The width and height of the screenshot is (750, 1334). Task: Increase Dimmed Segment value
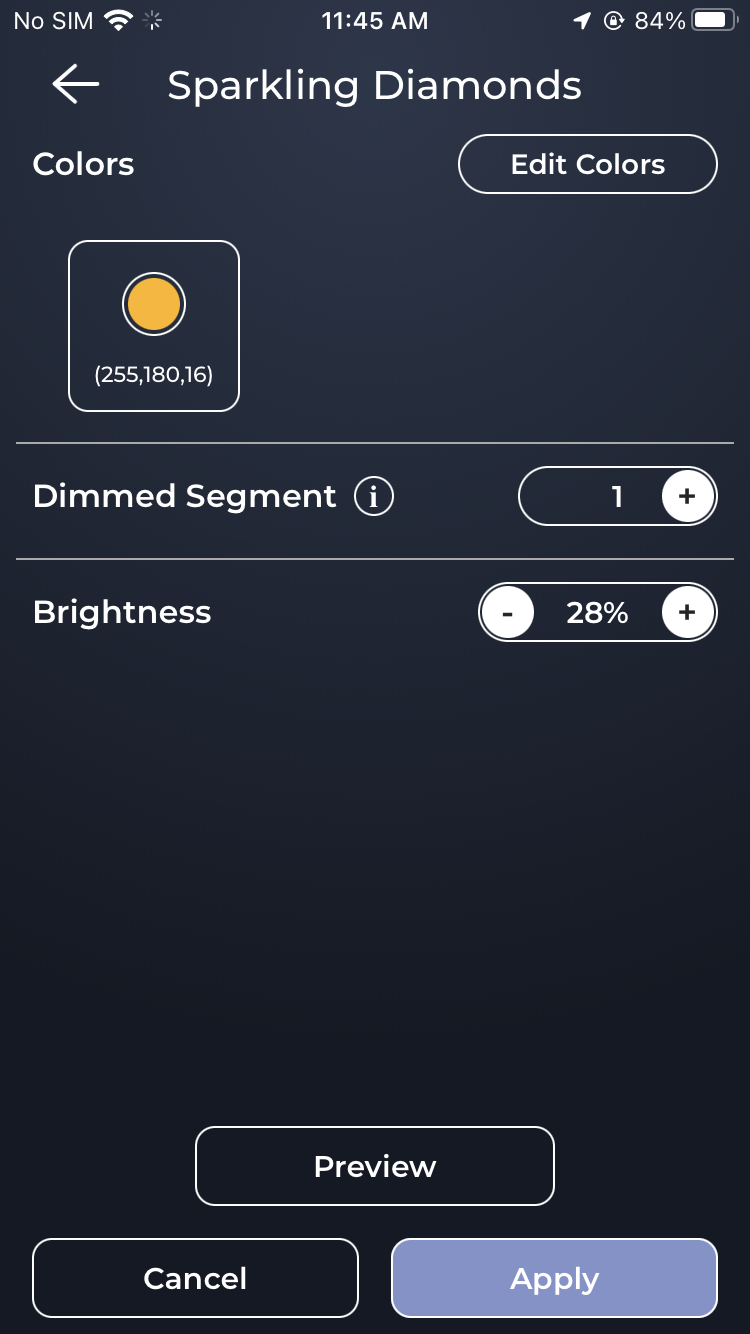[687, 496]
